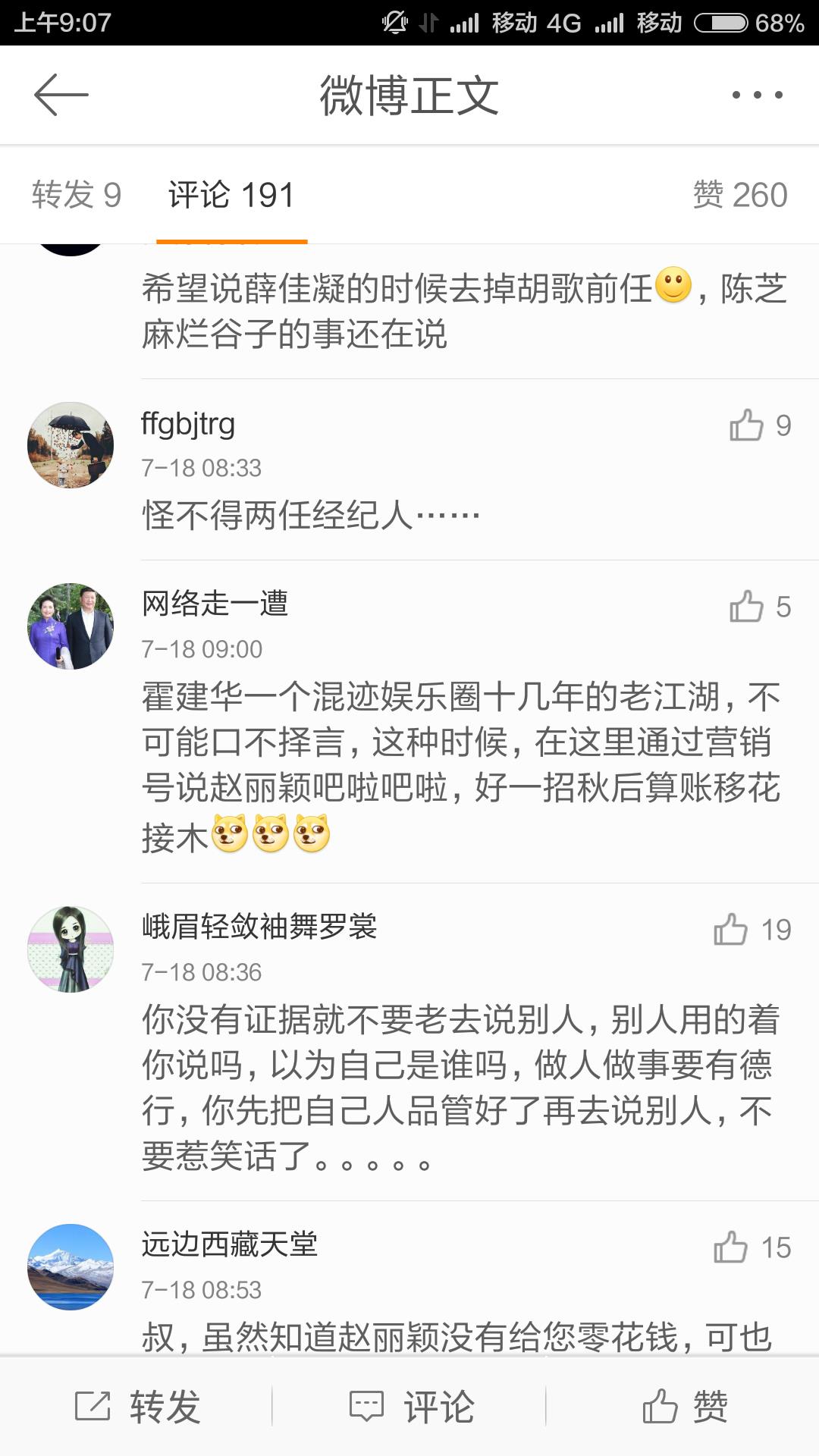The height and width of the screenshot is (1456, 819).
Task: Open 远边西藏天堂's avatar
Action: (71, 1266)
